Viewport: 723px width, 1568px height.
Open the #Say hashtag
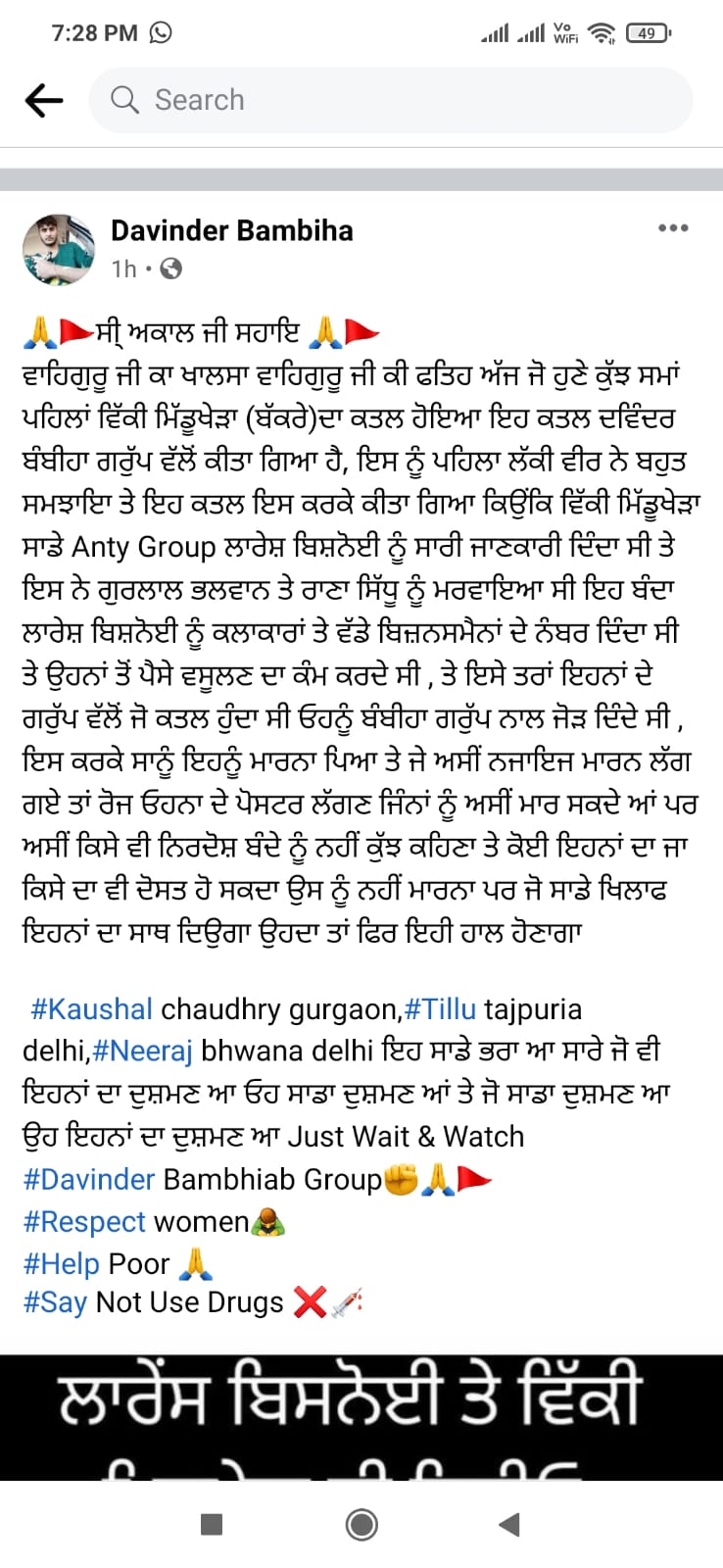tap(55, 1302)
